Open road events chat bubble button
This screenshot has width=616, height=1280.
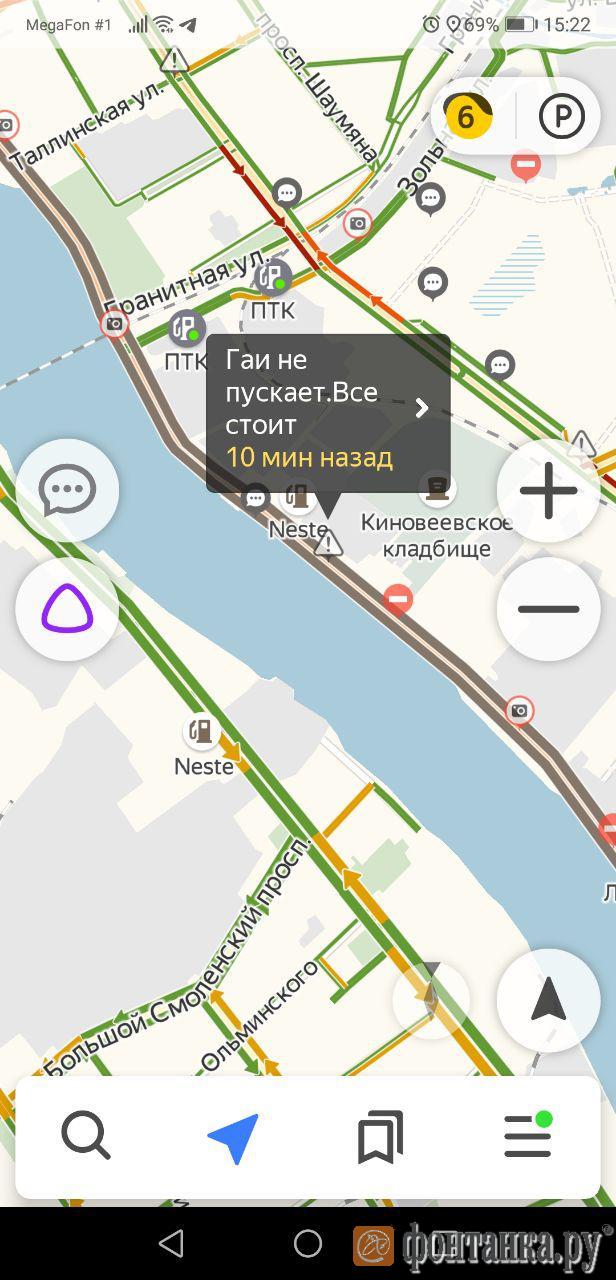click(x=67, y=490)
